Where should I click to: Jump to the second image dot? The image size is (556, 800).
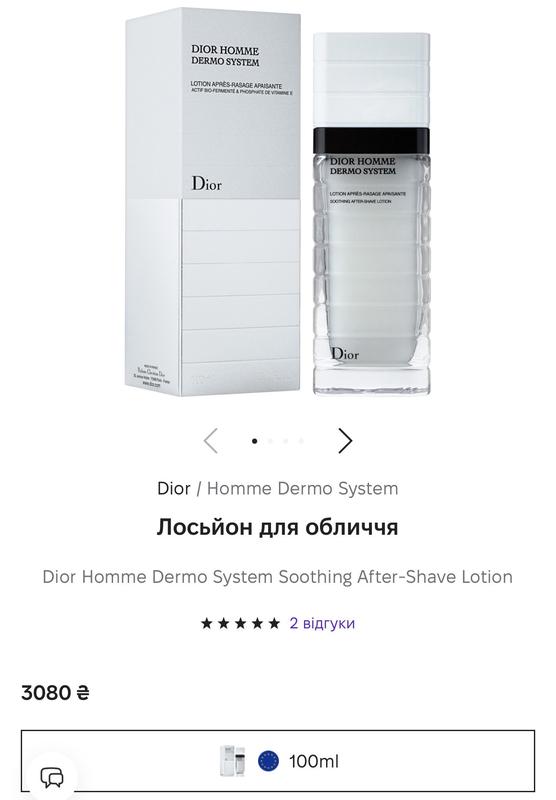pos(270,441)
